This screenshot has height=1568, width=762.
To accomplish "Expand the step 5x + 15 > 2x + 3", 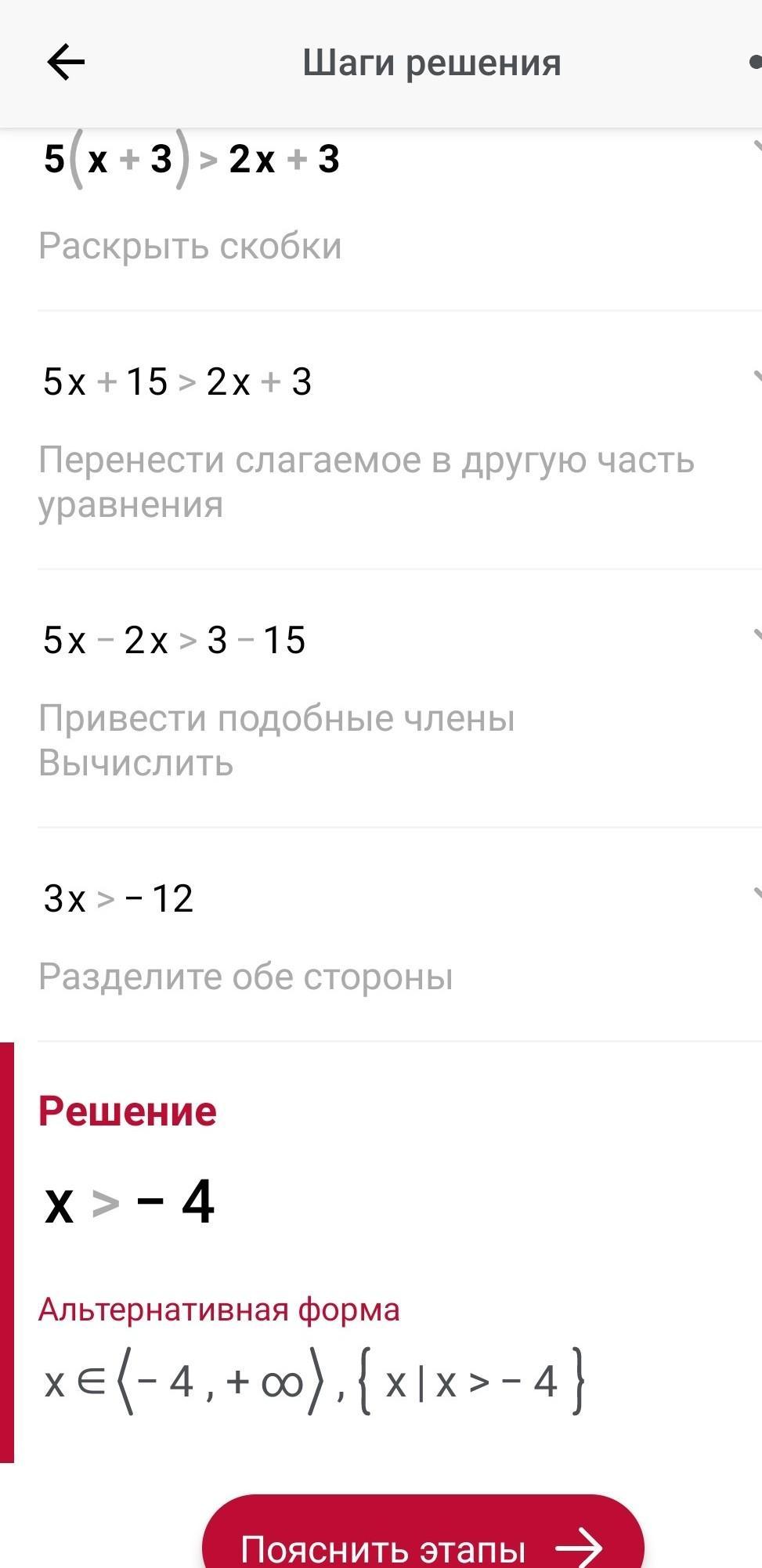I will coord(757,378).
